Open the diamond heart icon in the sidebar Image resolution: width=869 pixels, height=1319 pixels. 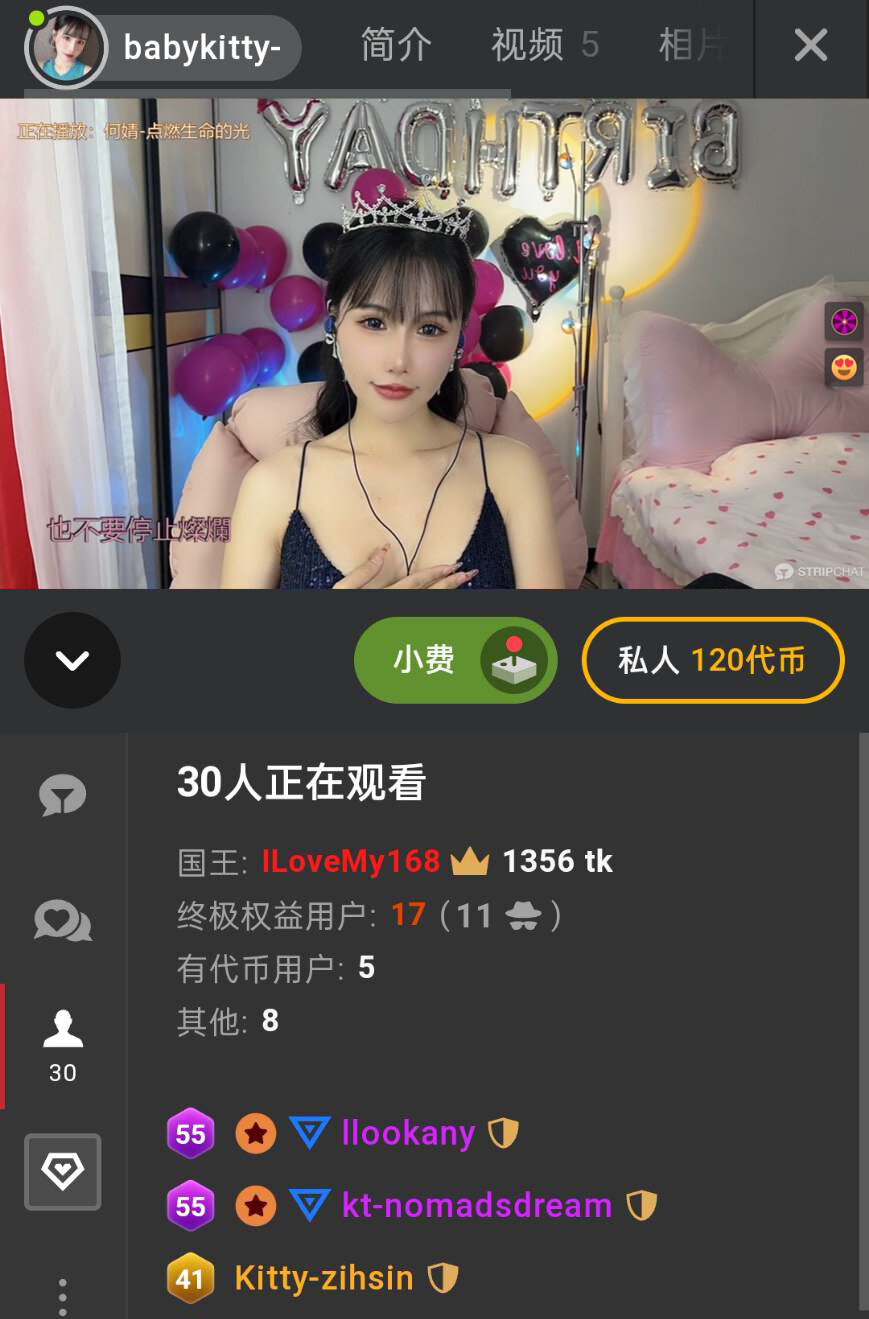coord(62,1171)
